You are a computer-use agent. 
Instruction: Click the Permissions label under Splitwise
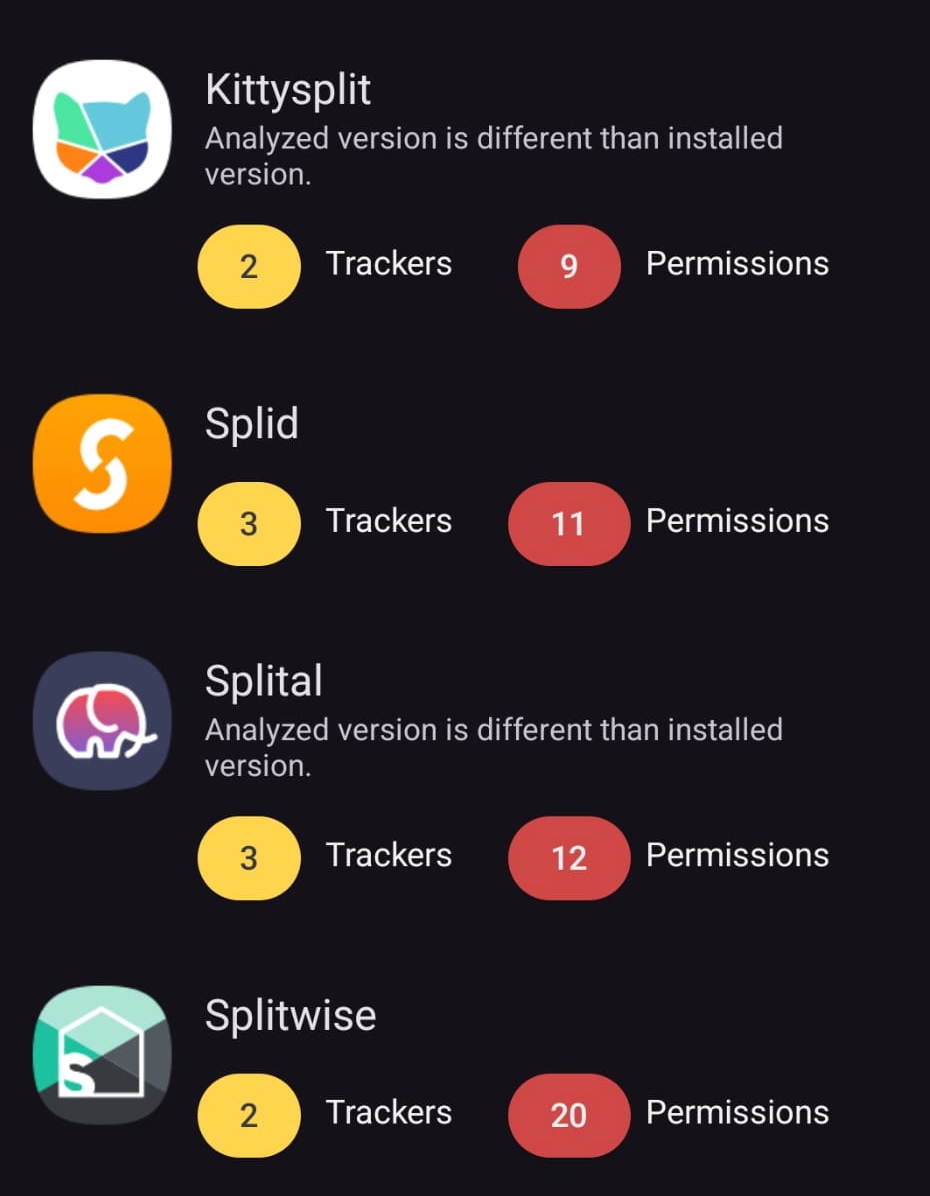(x=737, y=1111)
